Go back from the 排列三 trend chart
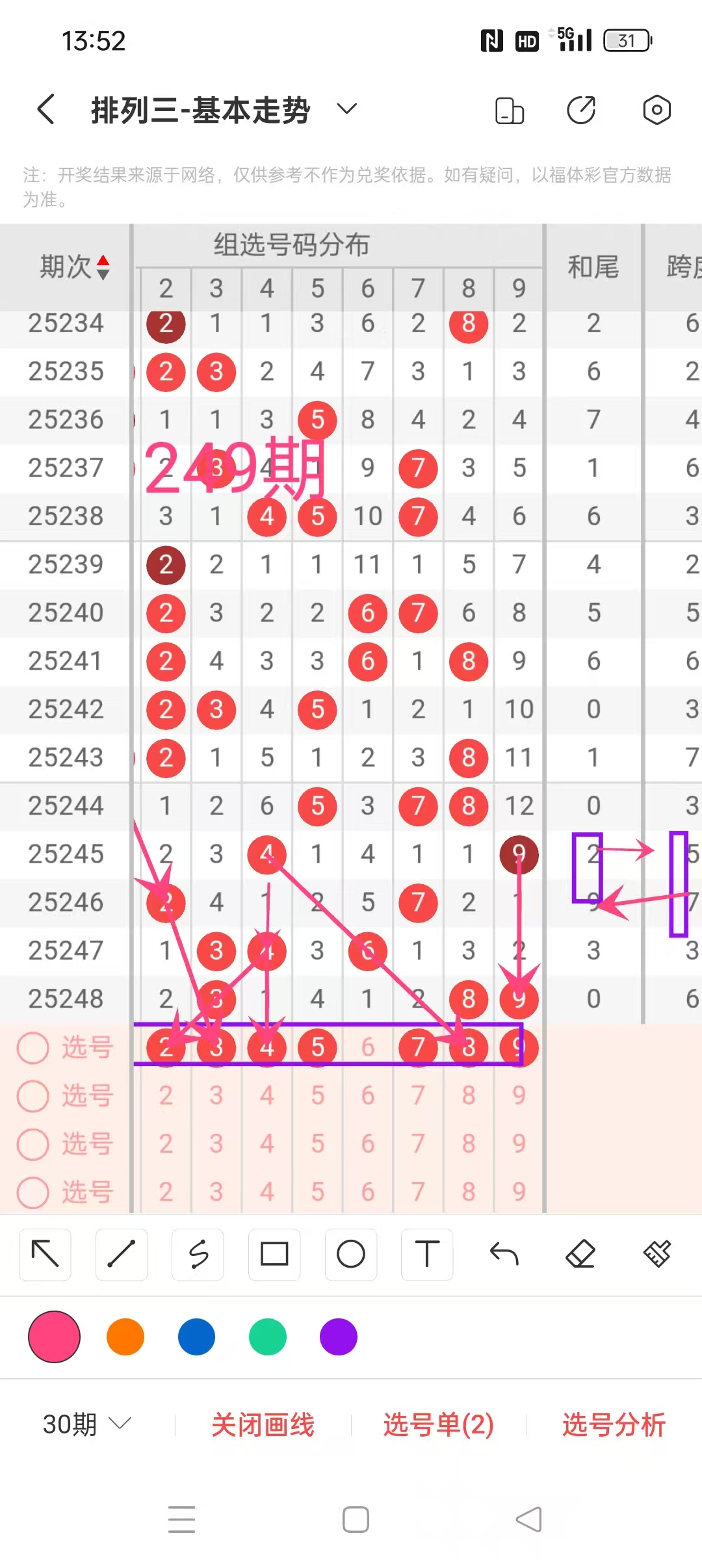Viewport: 702px width, 1568px height. [45, 109]
